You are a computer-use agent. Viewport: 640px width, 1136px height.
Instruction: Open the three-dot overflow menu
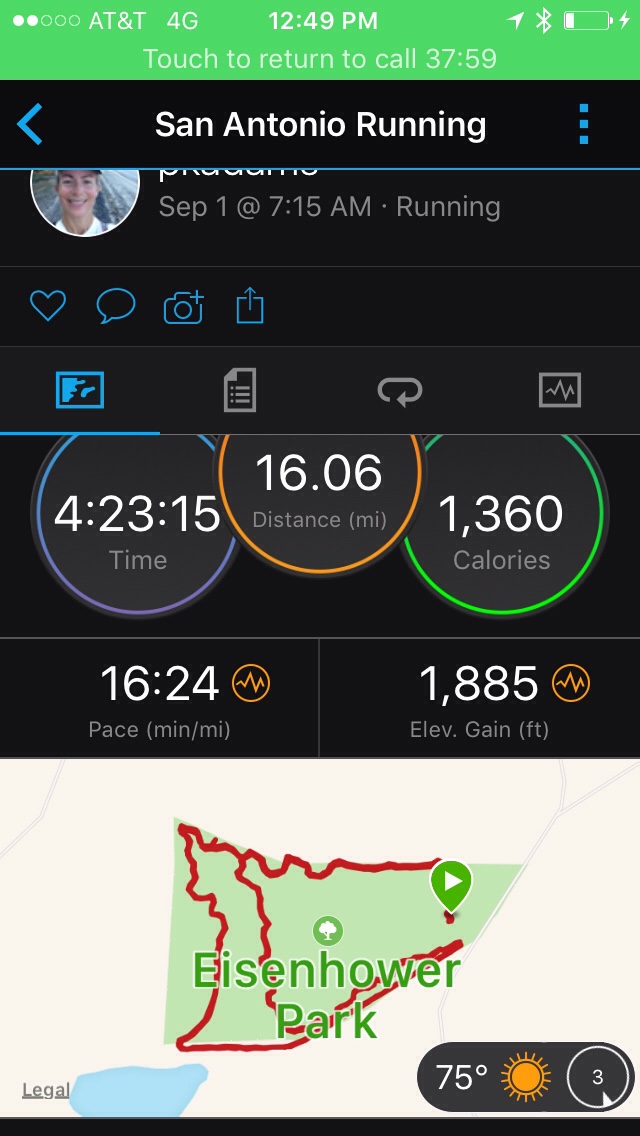(x=584, y=125)
